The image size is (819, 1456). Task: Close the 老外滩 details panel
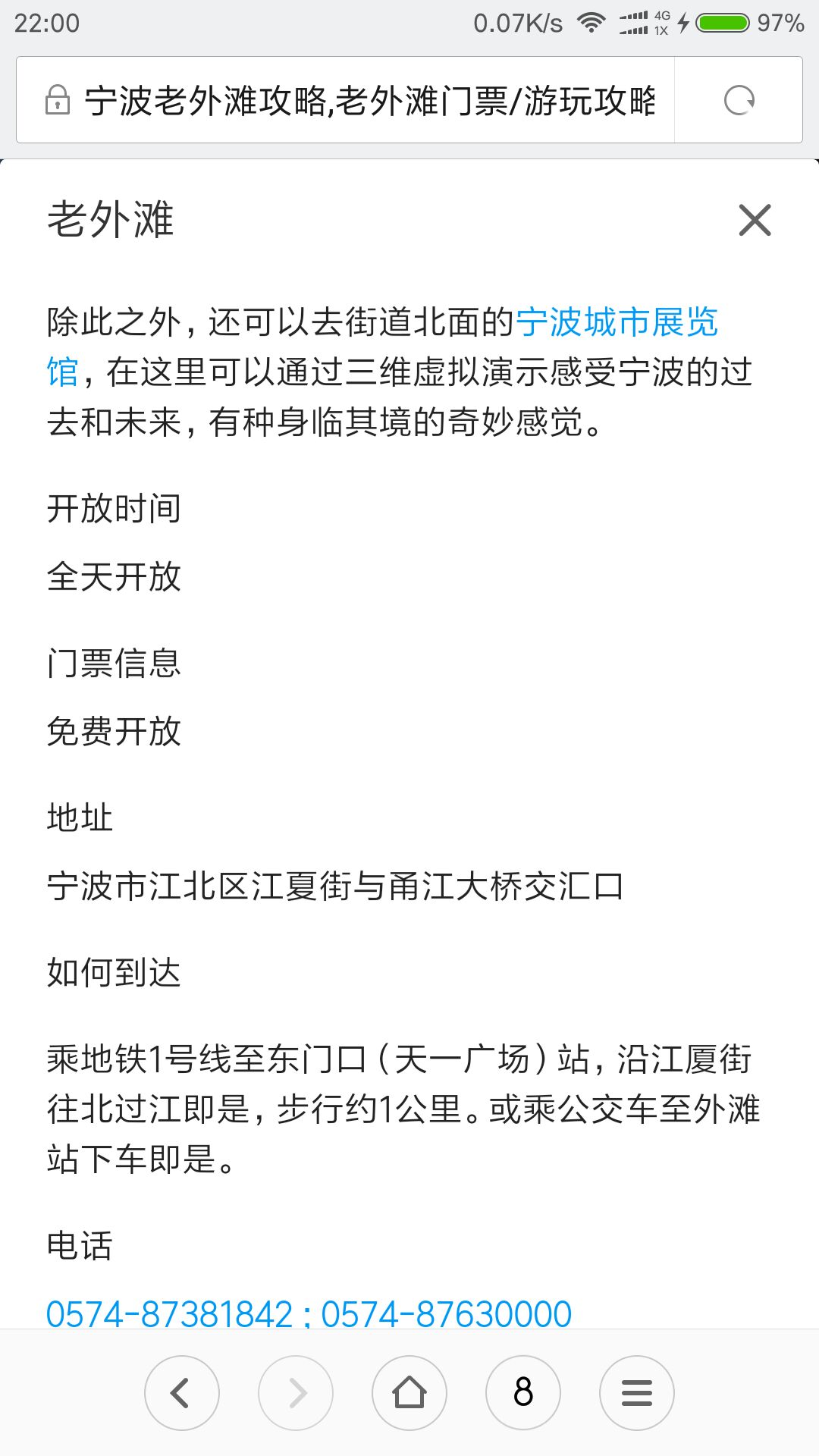(755, 220)
